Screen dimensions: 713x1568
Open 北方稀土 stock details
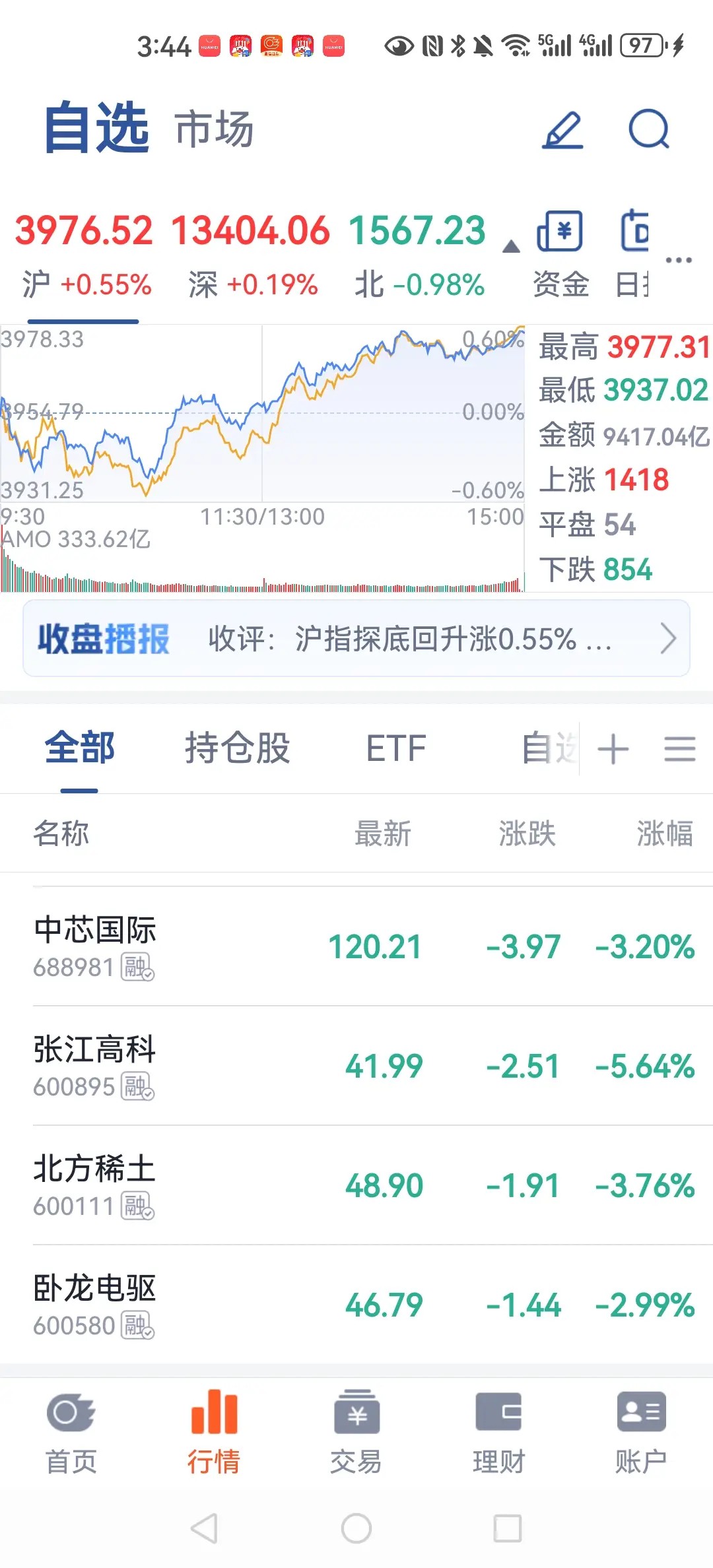[x=356, y=1185]
